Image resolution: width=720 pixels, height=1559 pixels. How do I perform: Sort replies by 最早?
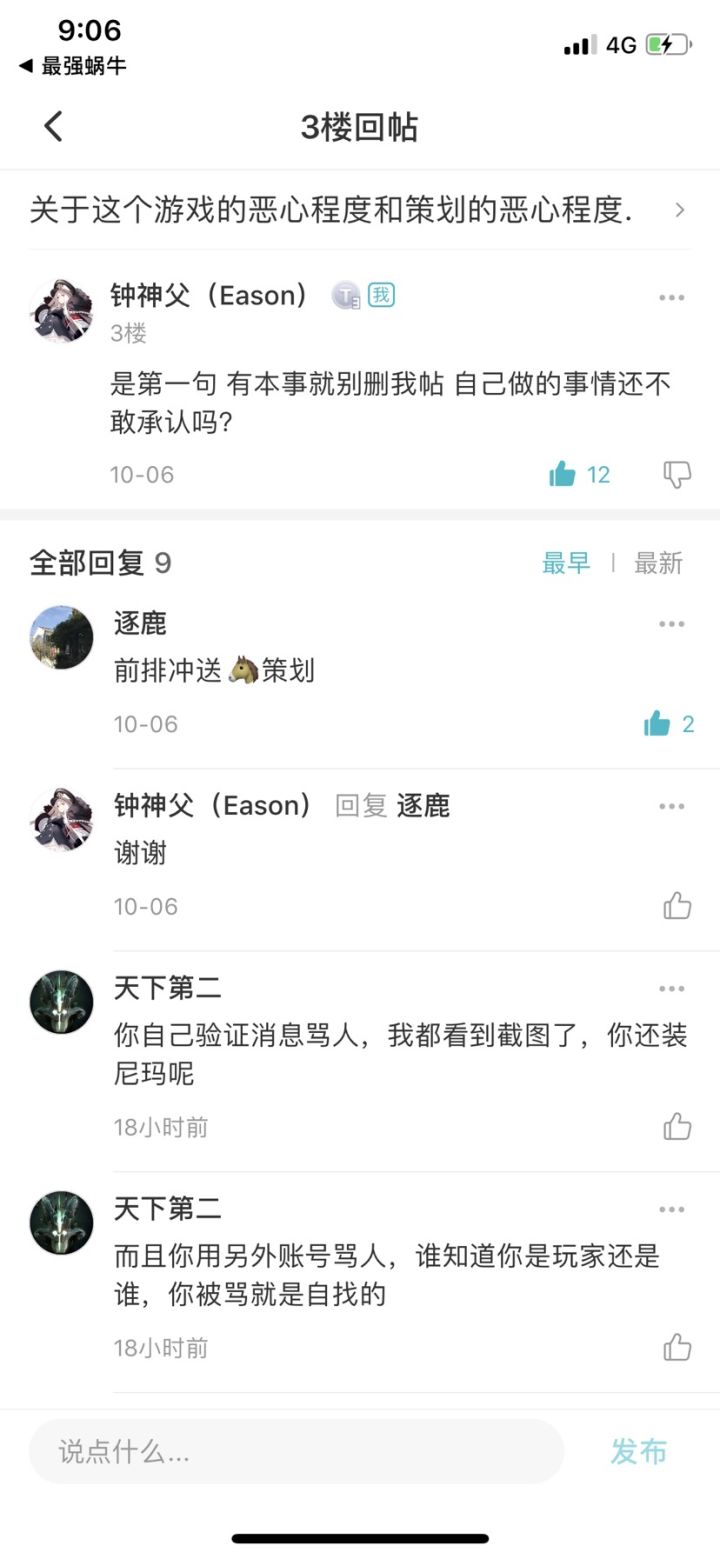click(x=566, y=563)
